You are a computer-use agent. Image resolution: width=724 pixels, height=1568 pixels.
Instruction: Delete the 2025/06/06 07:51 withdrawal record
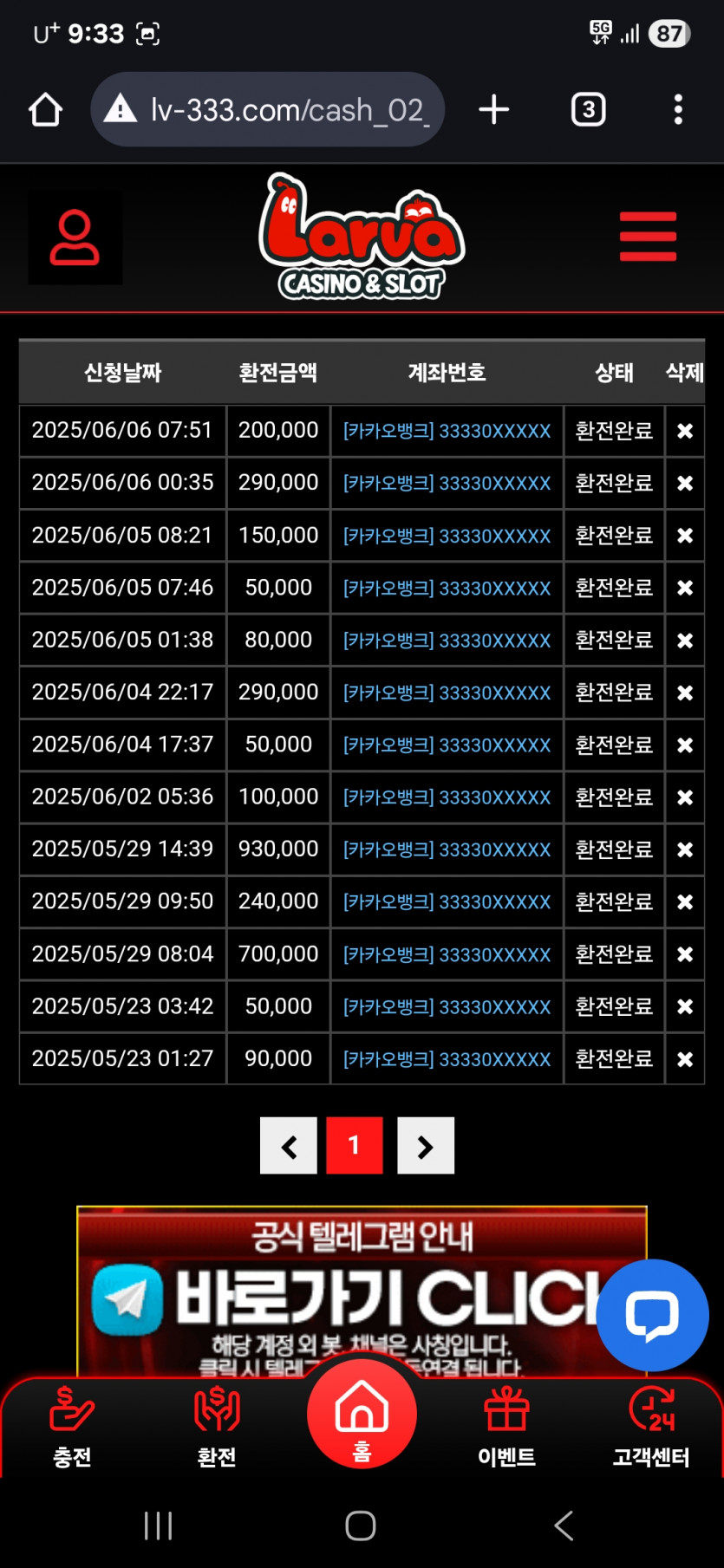click(685, 431)
